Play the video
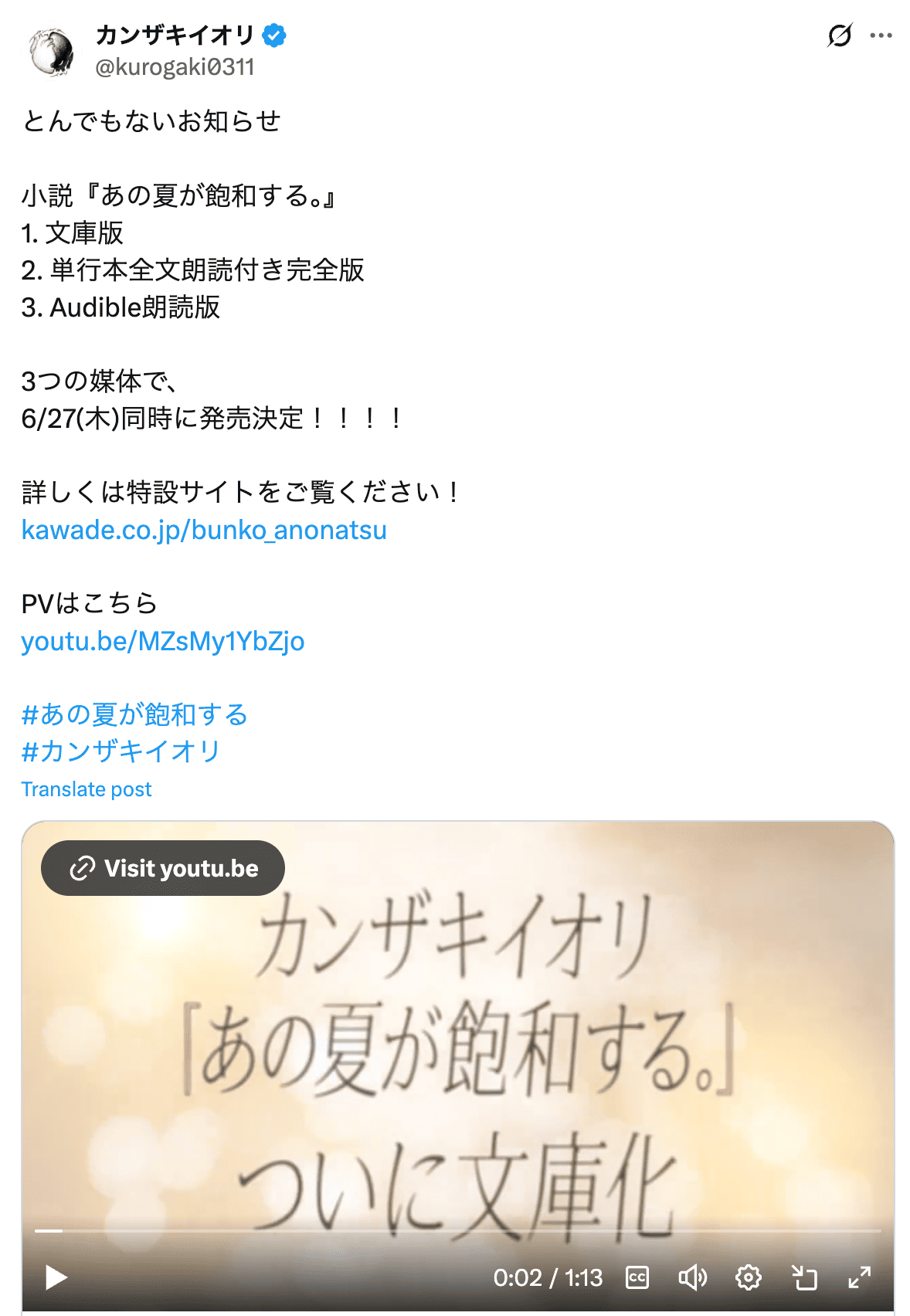The image size is (910, 1316). (x=55, y=1278)
